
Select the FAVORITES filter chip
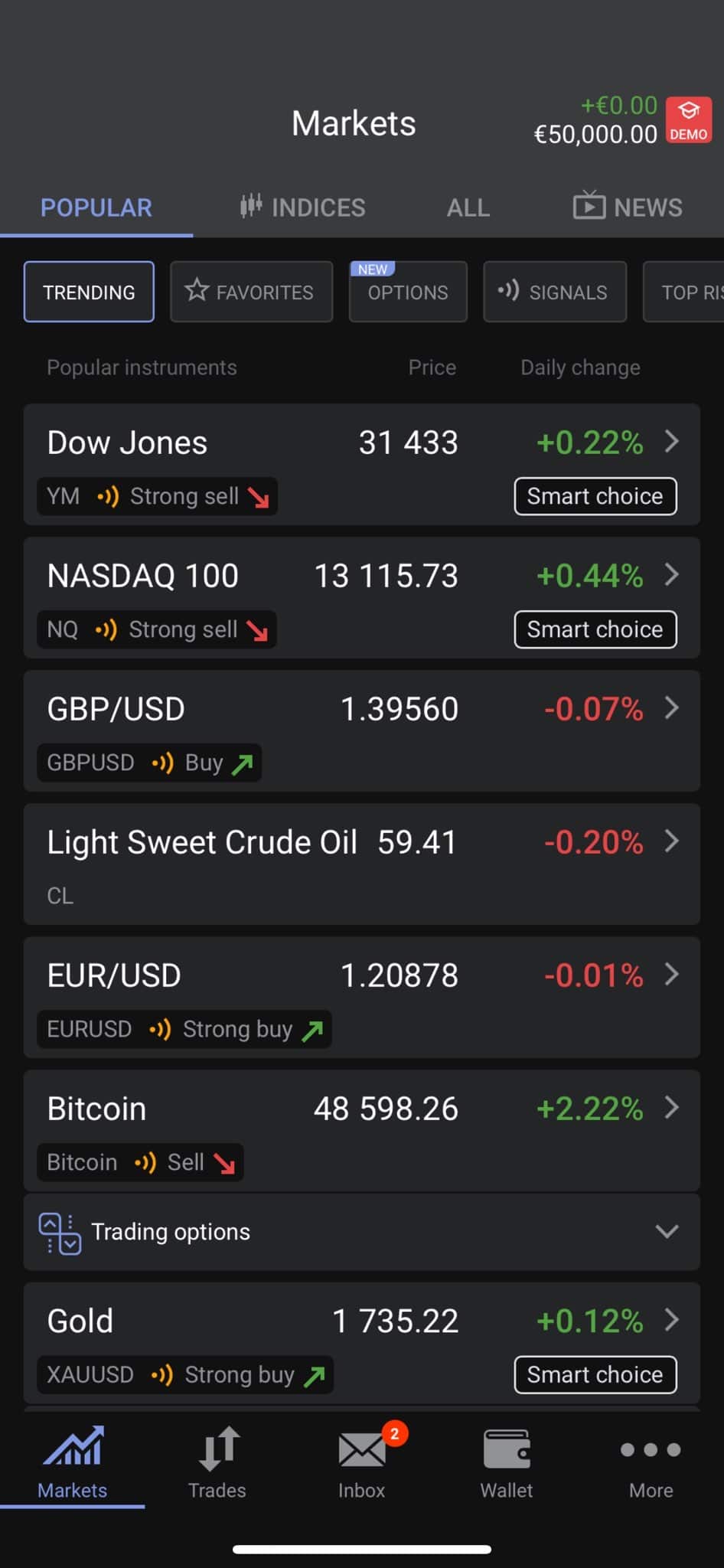[x=251, y=292]
